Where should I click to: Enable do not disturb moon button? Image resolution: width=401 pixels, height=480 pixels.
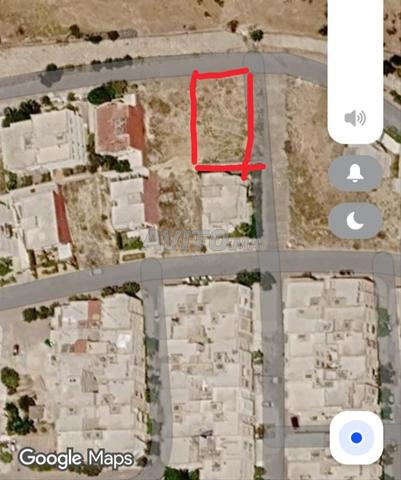click(355, 220)
